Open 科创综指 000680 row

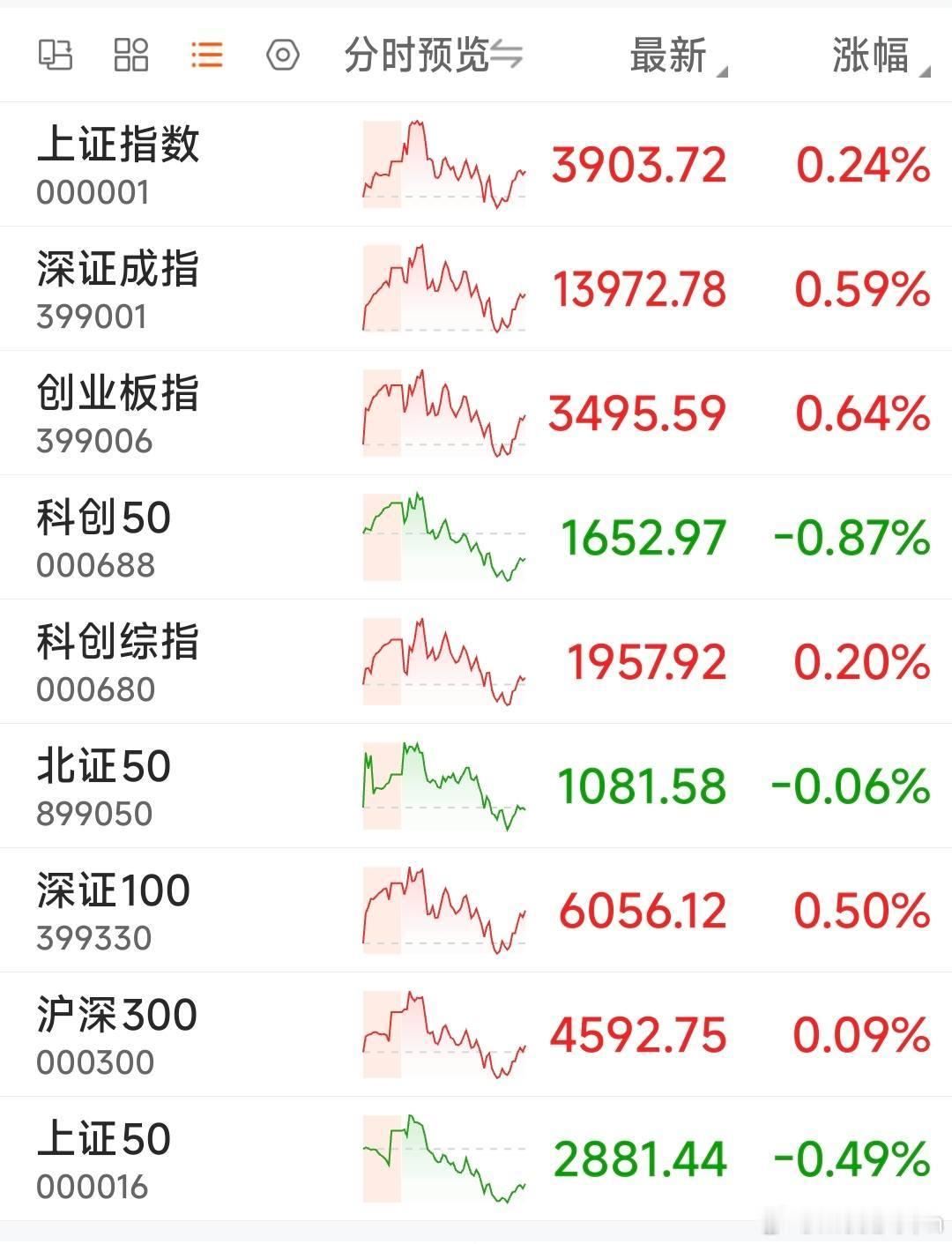coord(476,662)
